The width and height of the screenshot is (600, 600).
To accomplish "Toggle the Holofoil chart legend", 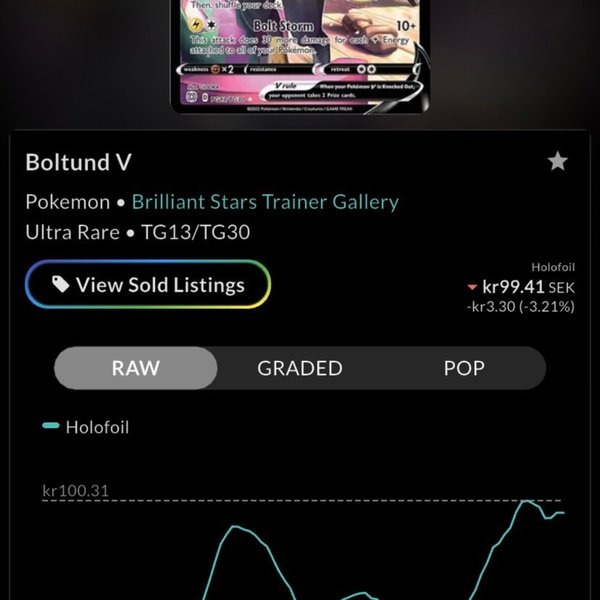I will [x=86, y=427].
